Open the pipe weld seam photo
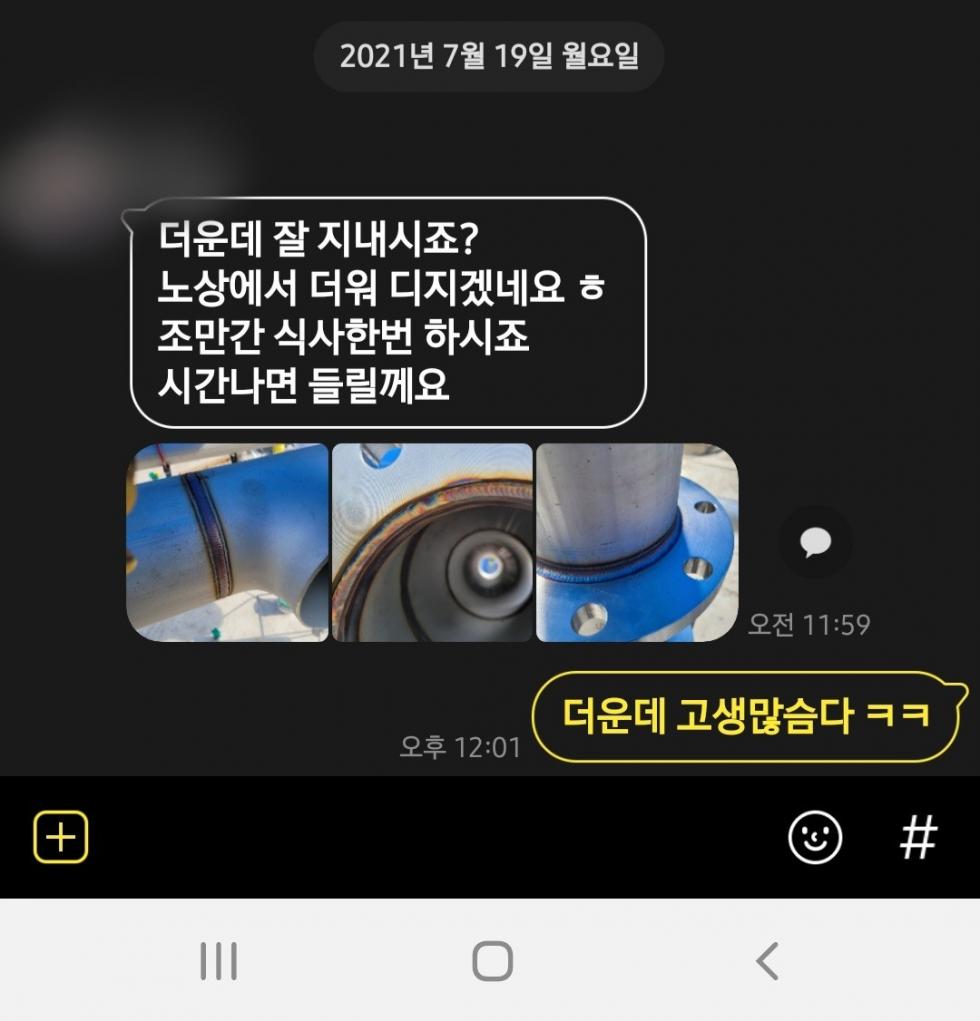This screenshot has height=1021, width=980. click(228, 542)
